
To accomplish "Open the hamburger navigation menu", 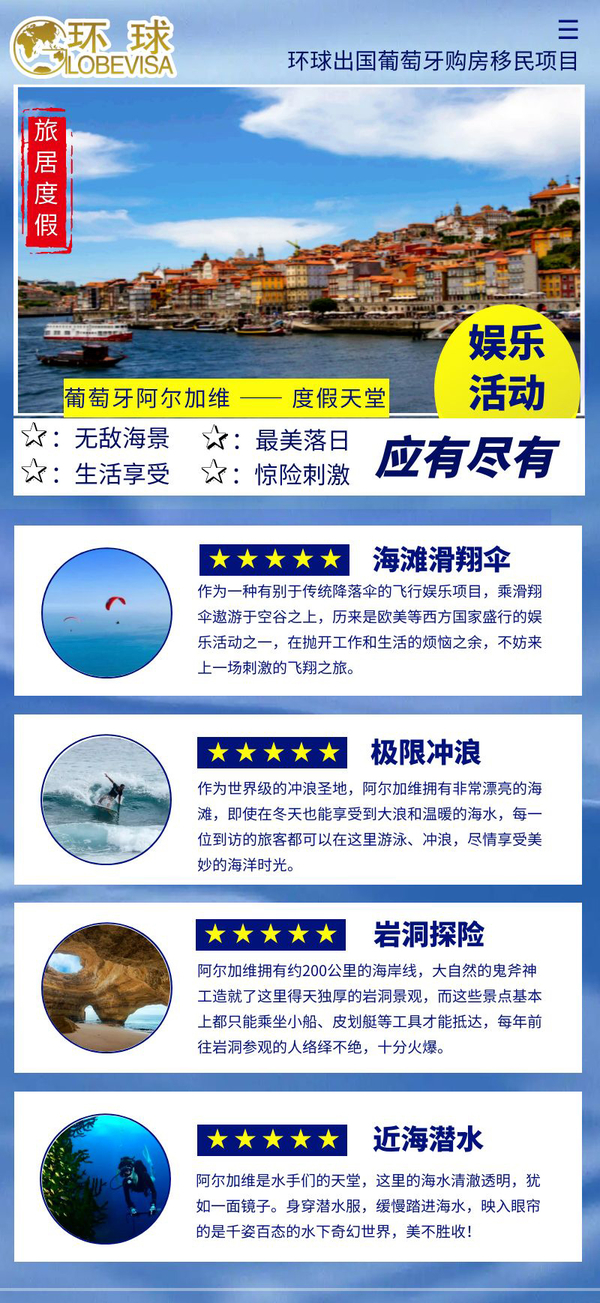I will click(568, 29).
